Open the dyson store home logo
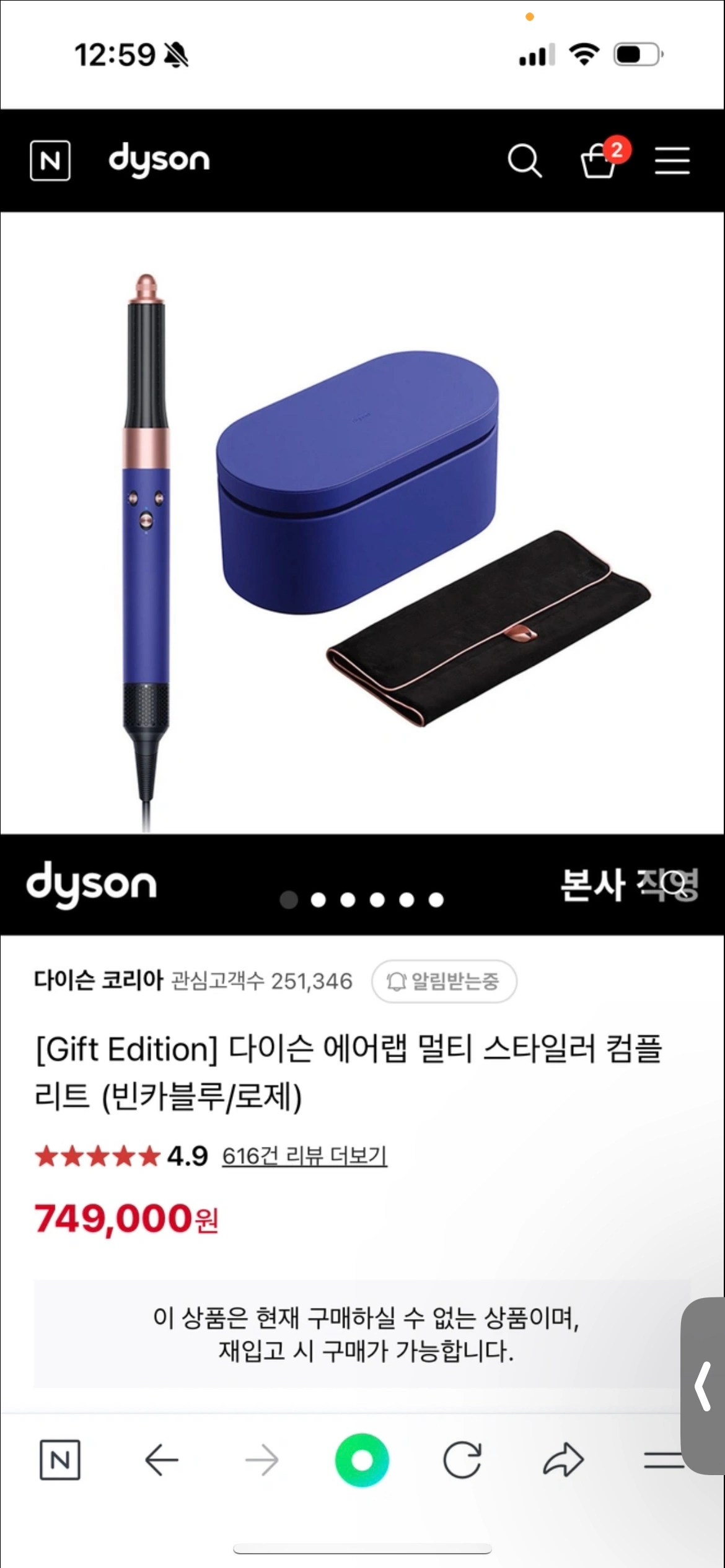 tap(159, 160)
